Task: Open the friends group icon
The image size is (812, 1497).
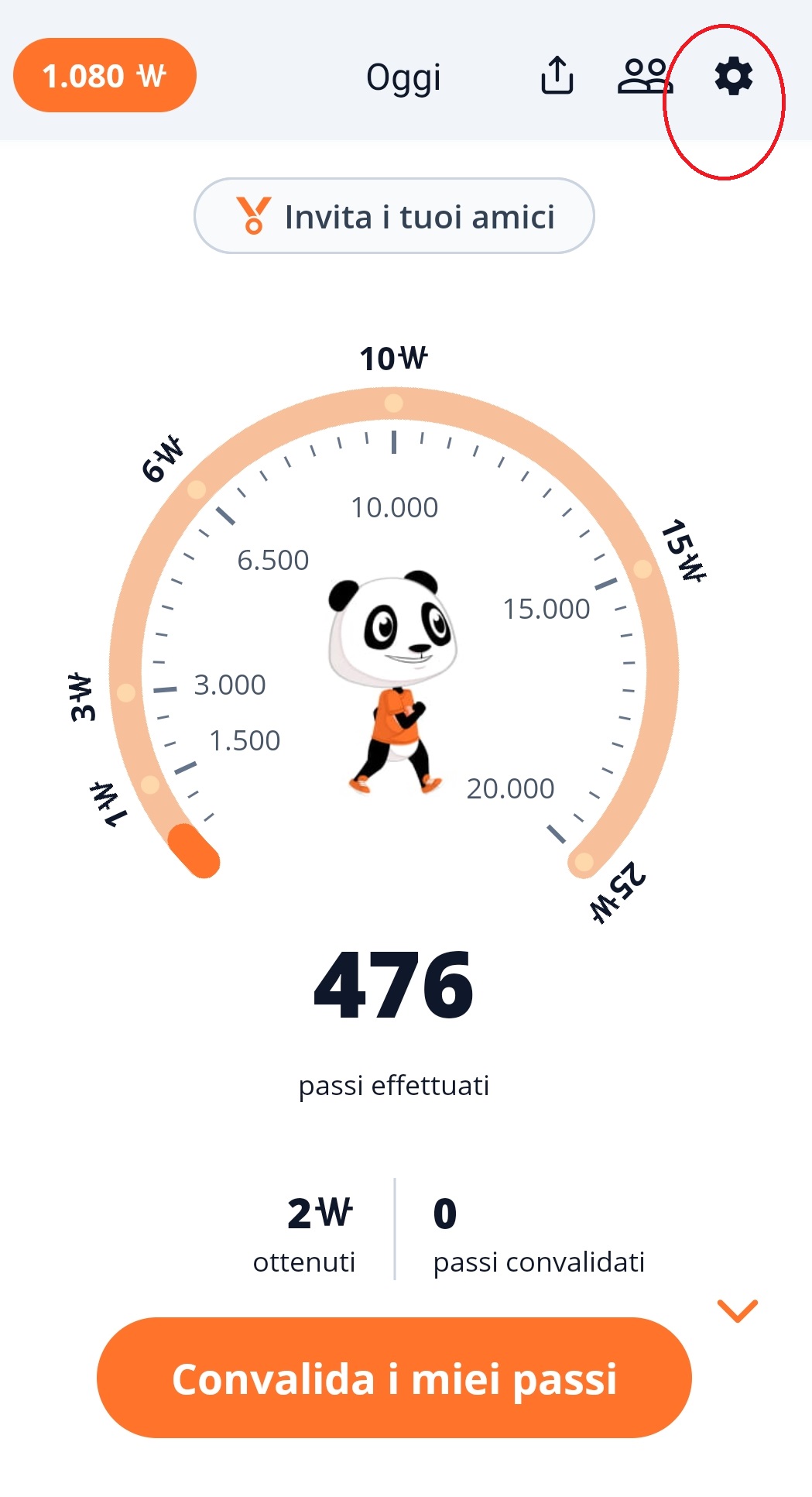Action: (x=644, y=76)
